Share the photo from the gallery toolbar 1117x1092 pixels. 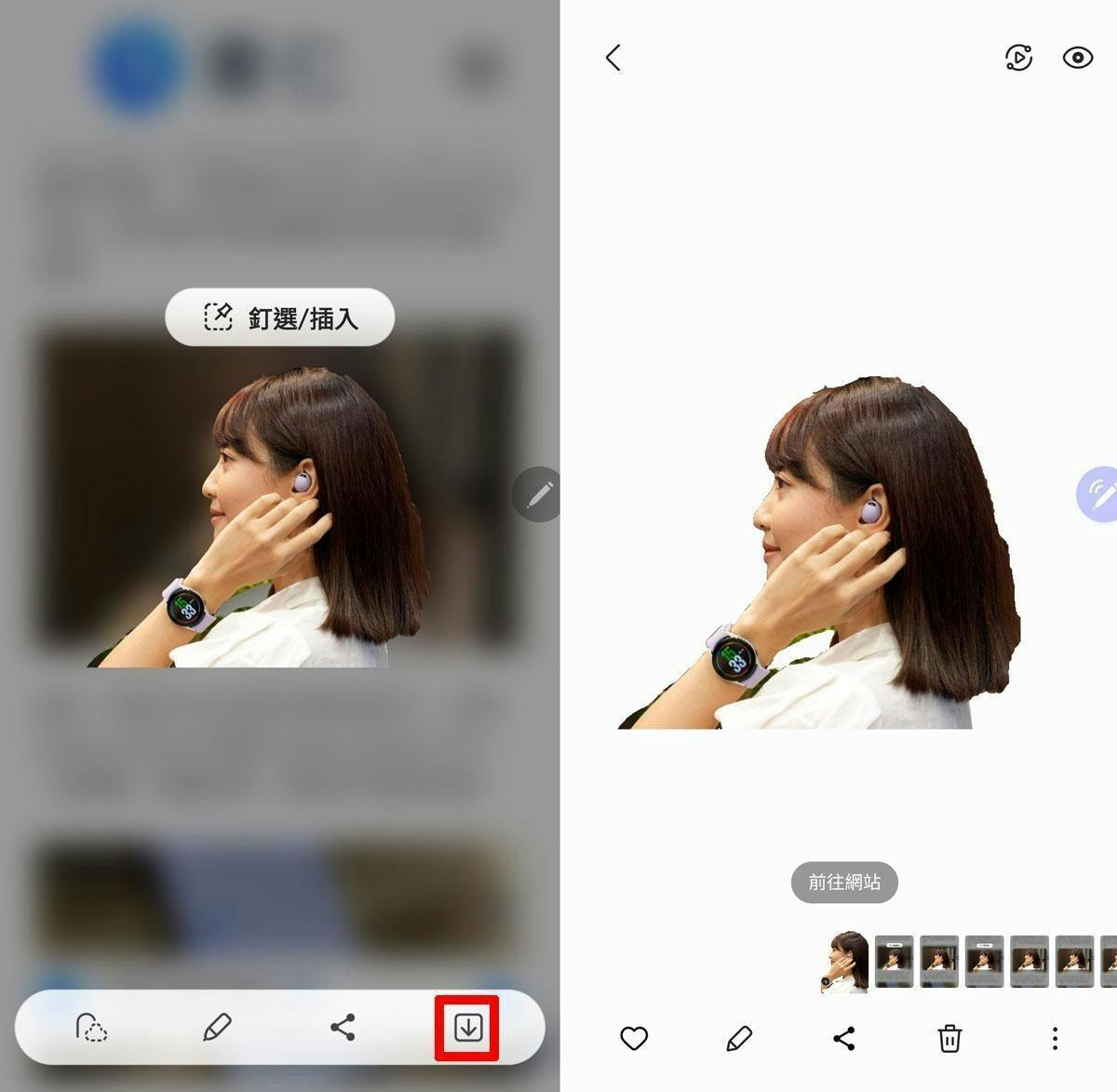click(844, 1038)
